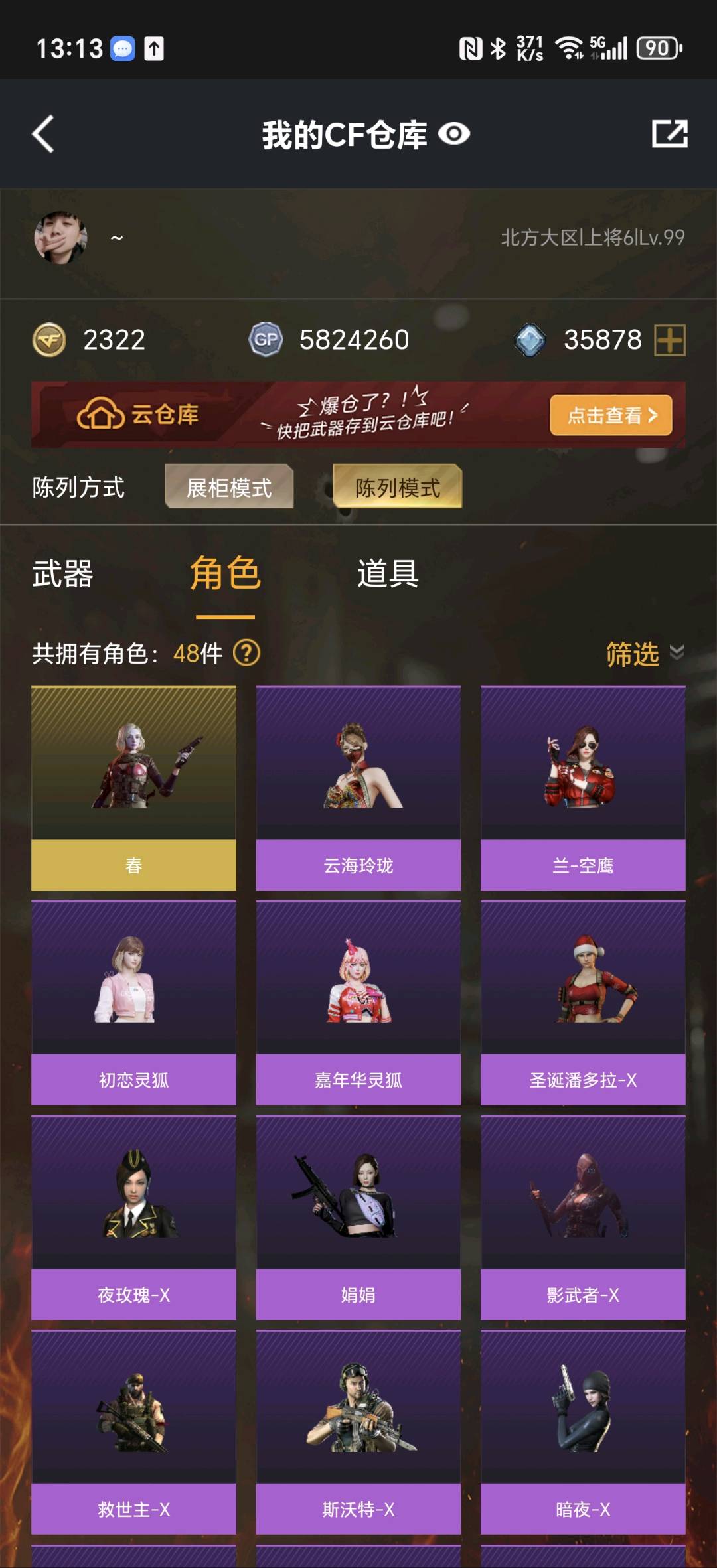Open the help icon next to 48件
The image size is (717, 1568).
point(247,653)
